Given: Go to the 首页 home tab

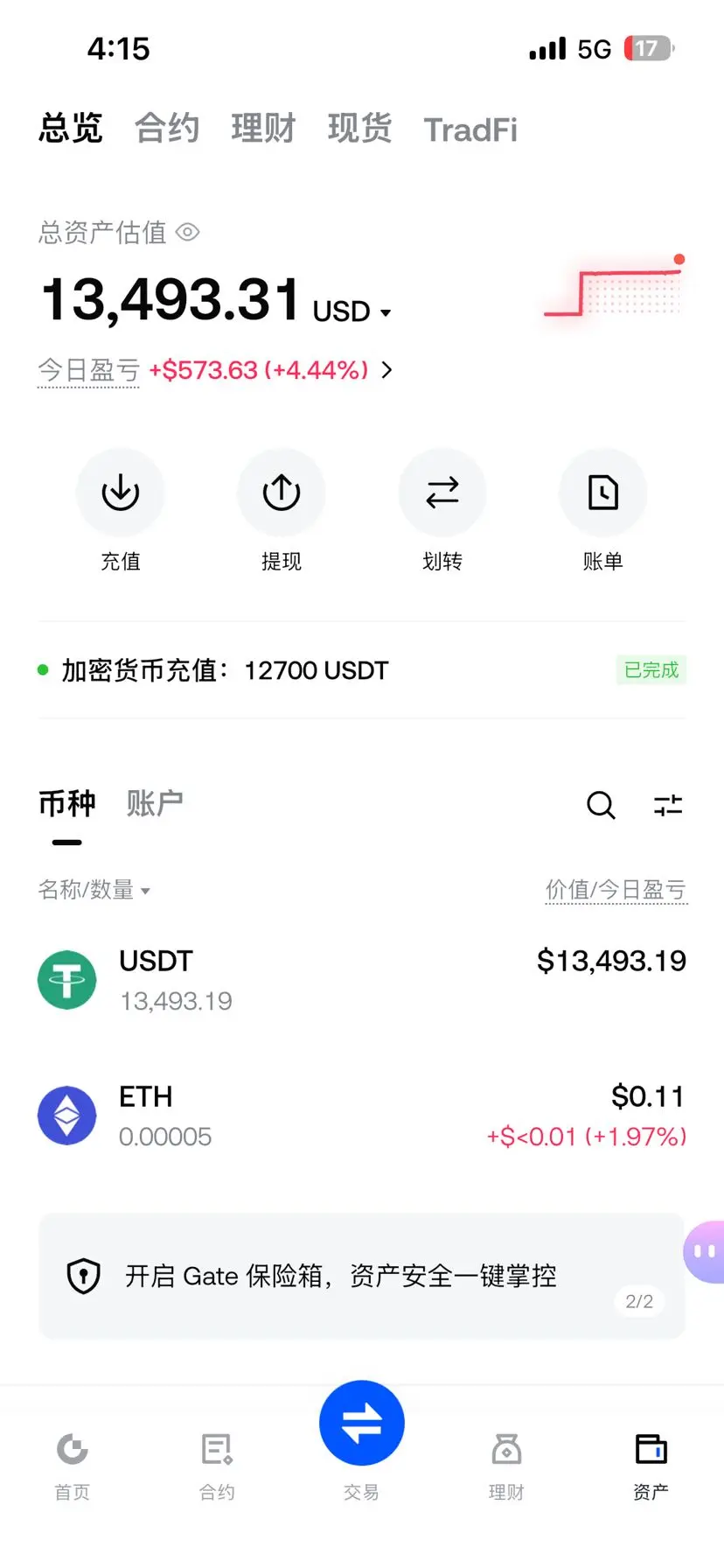Looking at the screenshot, I should point(73,1466).
